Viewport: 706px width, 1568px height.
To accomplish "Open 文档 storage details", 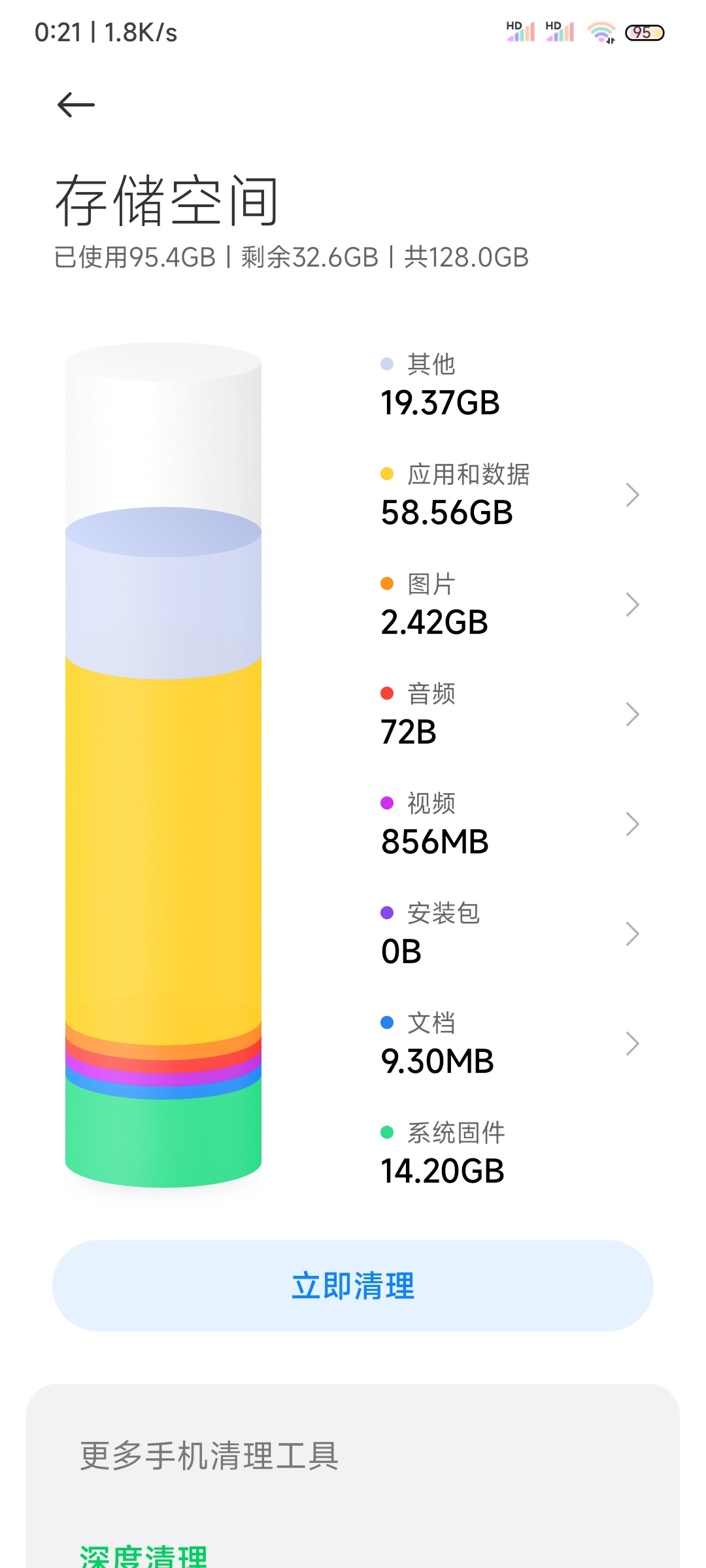I will point(510,1043).
